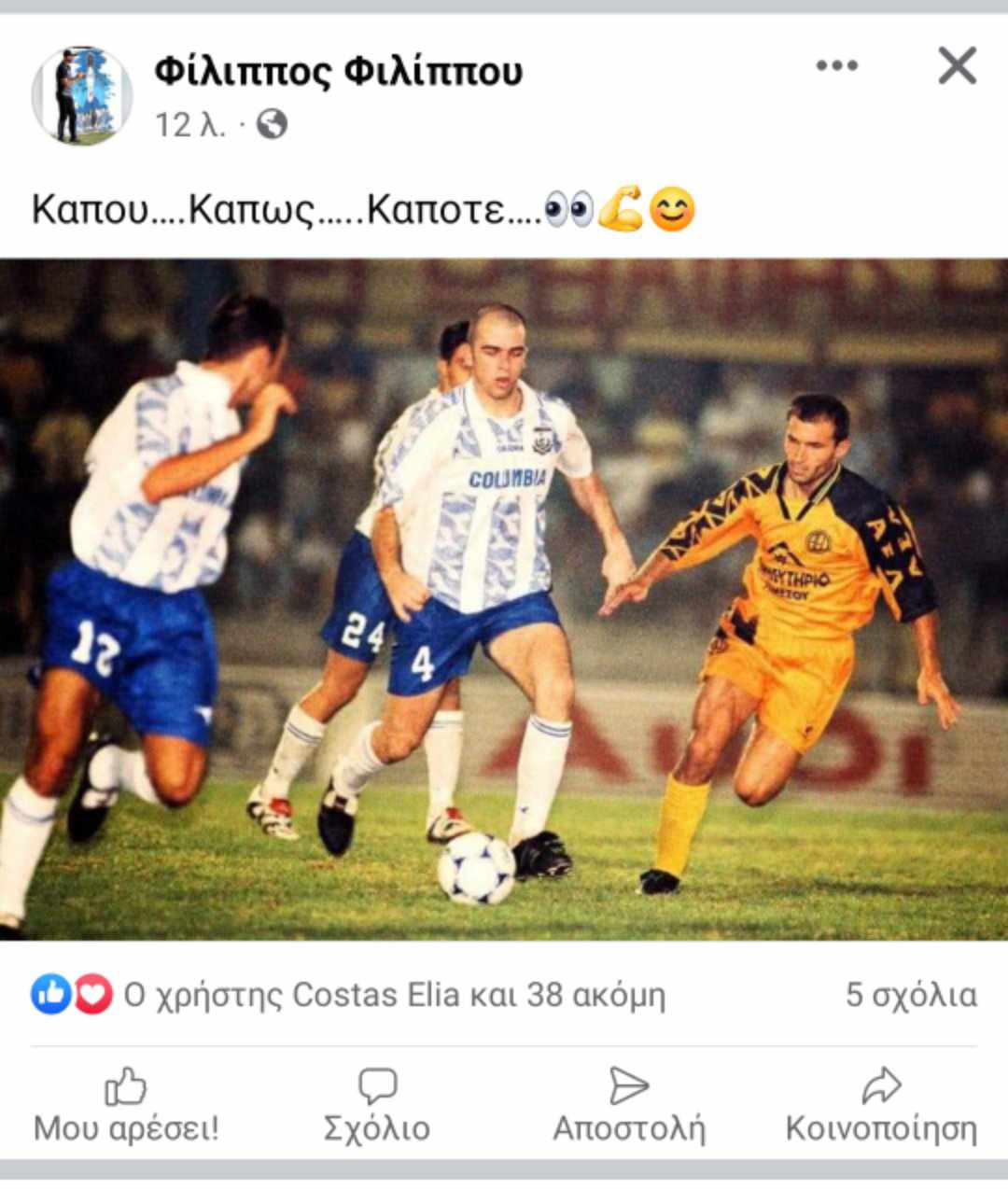Open the Φίλιππος Φιλίππου profile name link
This screenshot has height=1189, width=1008.
tap(338, 71)
